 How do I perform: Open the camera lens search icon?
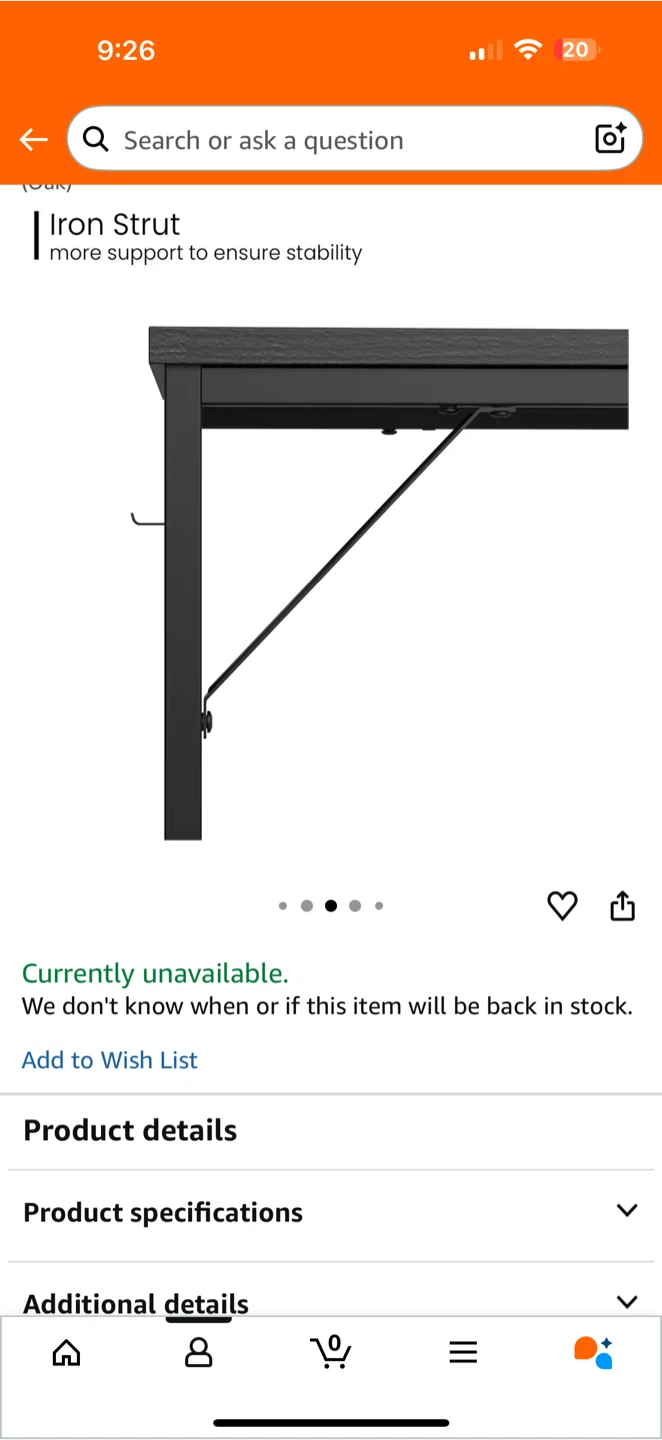tap(610, 139)
